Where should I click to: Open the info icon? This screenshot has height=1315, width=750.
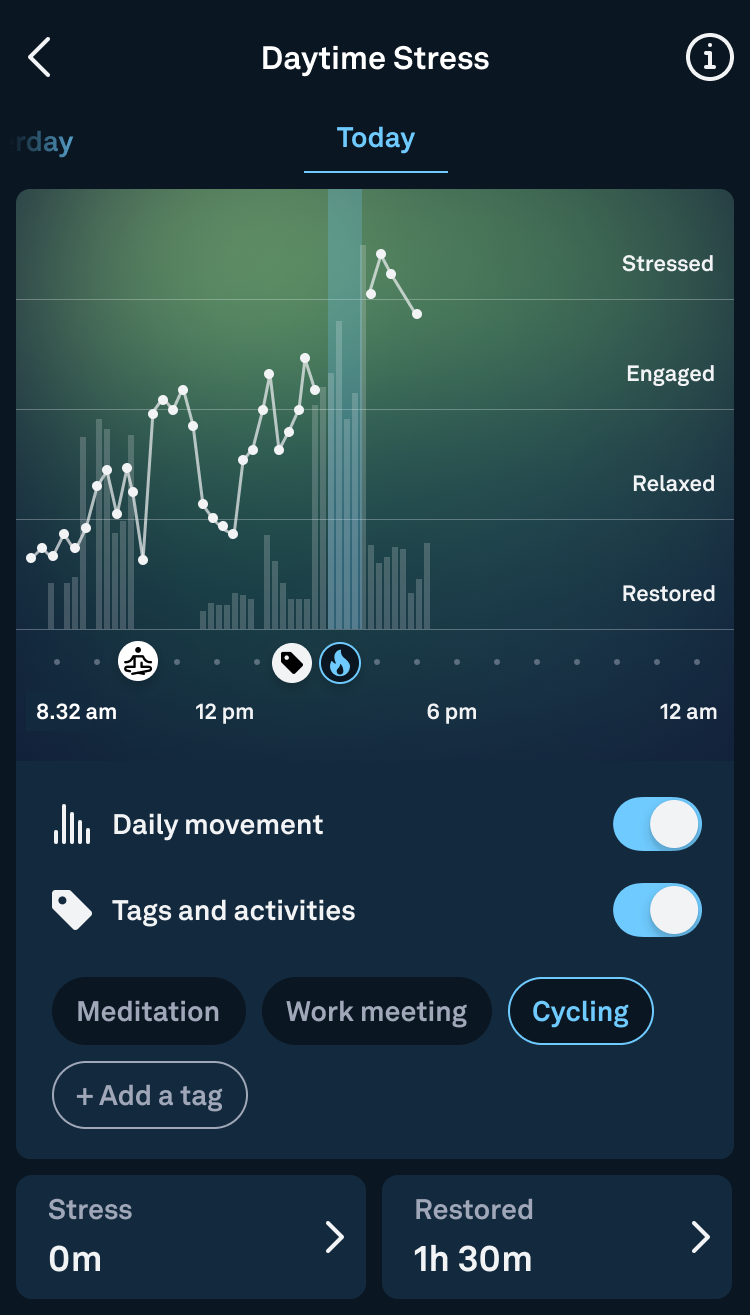(x=709, y=58)
